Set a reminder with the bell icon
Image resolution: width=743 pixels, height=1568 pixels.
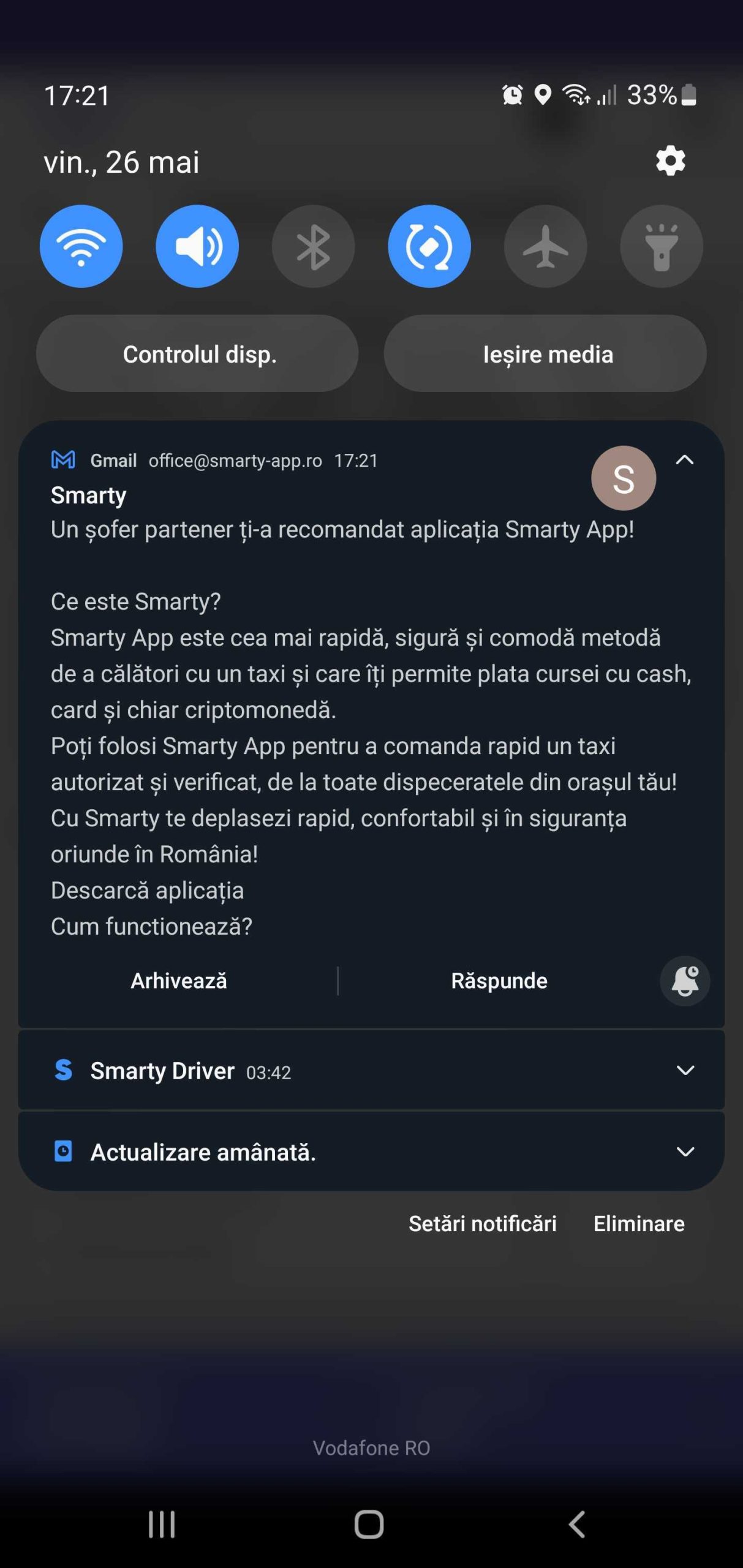(684, 981)
